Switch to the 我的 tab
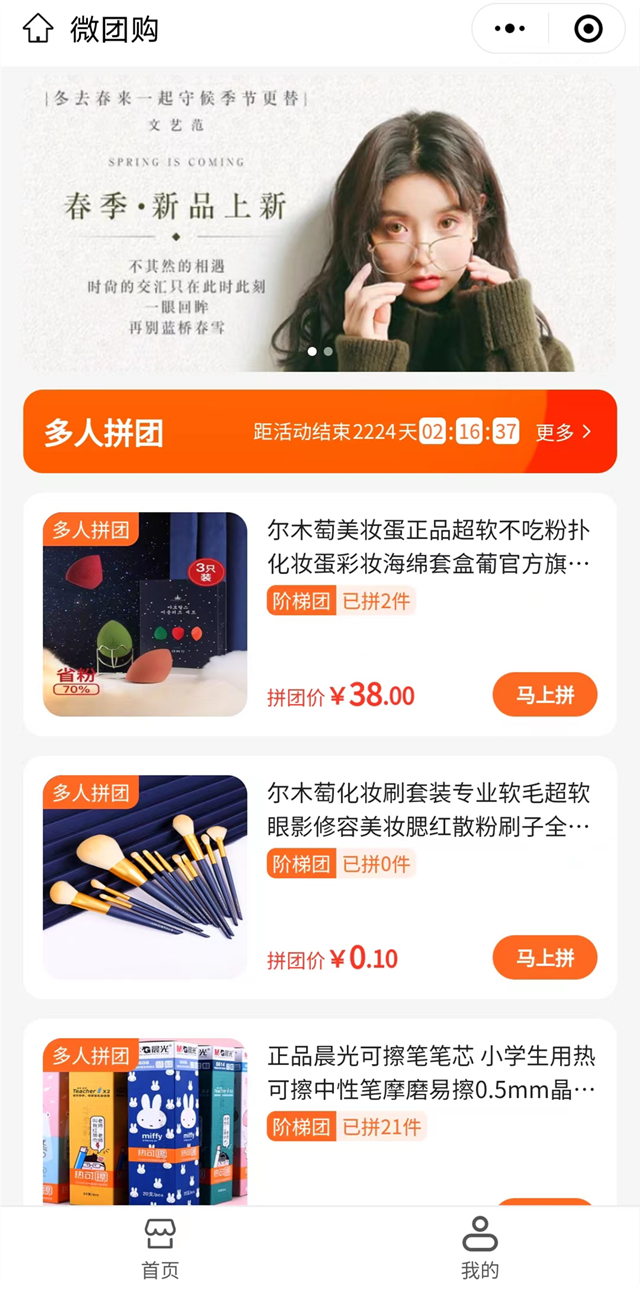640x1290 pixels. click(480, 1248)
